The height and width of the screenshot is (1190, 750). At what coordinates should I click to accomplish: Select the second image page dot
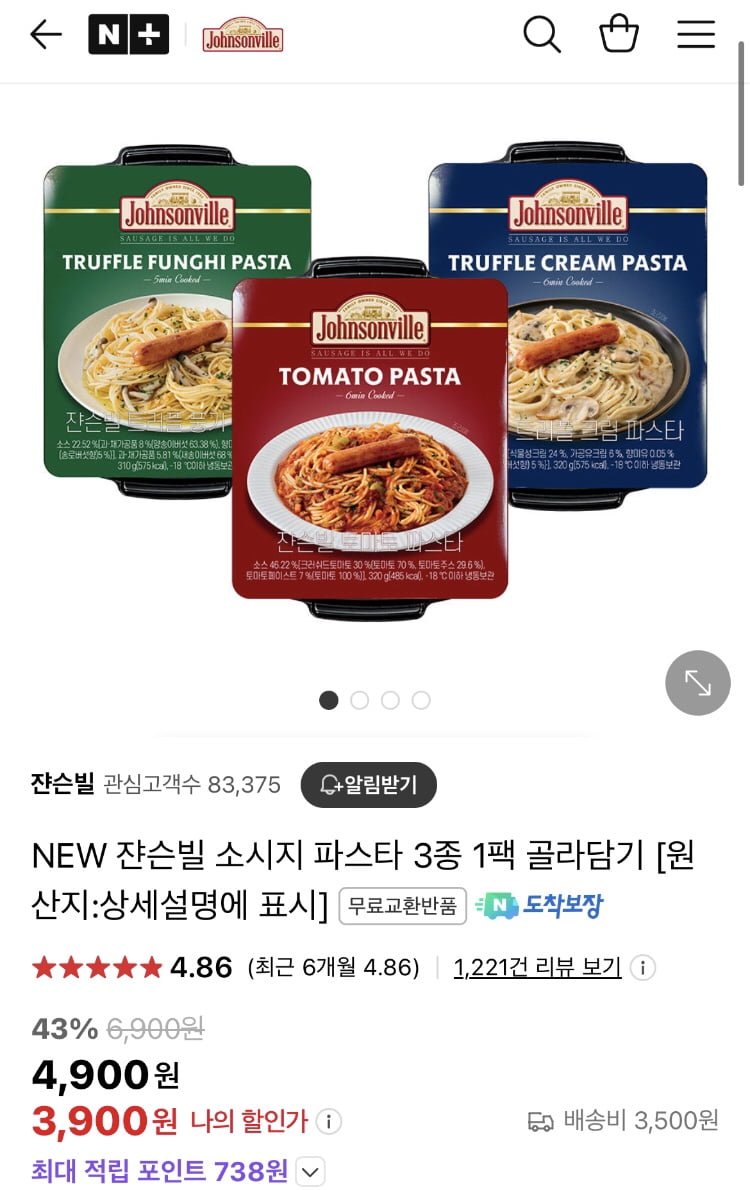coord(360,700)
